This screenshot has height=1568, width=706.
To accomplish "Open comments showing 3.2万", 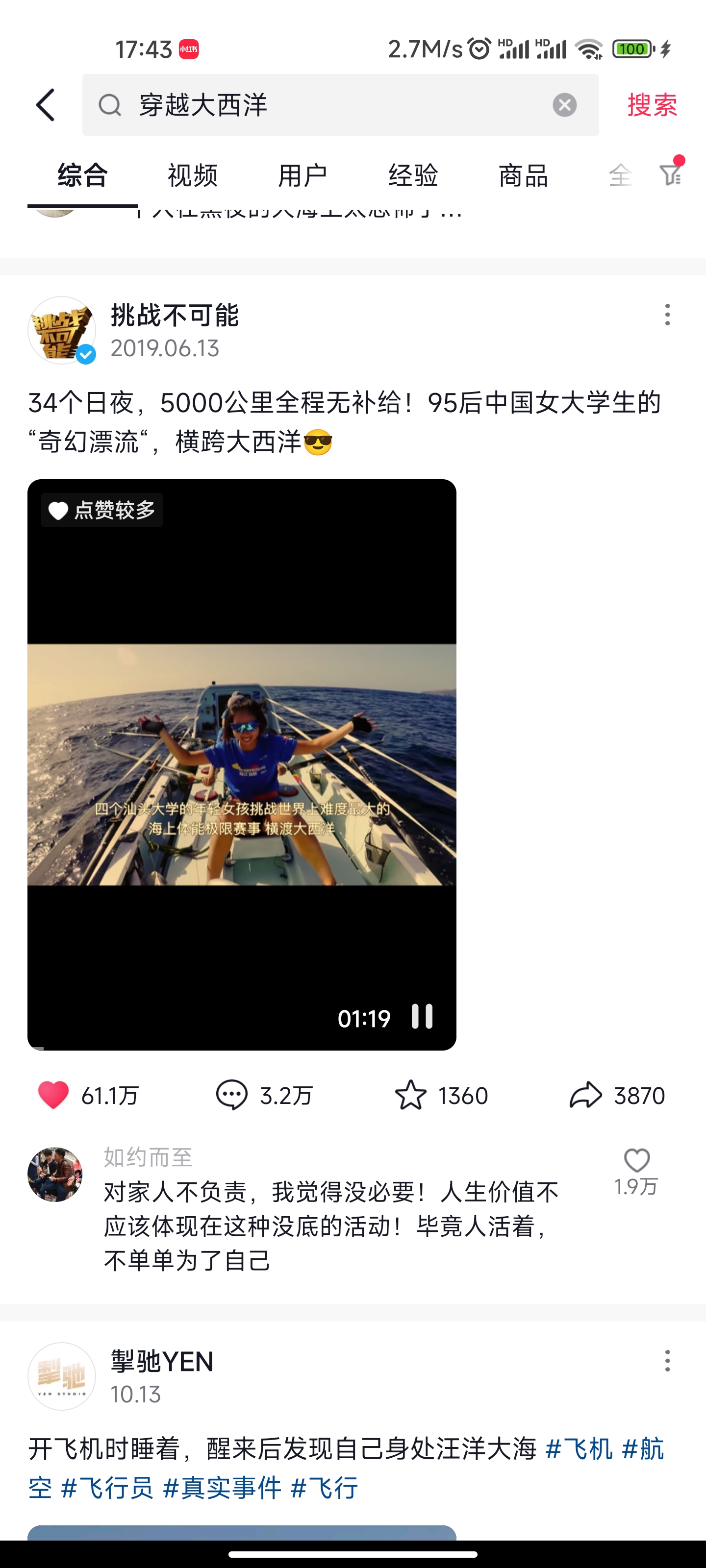I will click(232, 1095).
